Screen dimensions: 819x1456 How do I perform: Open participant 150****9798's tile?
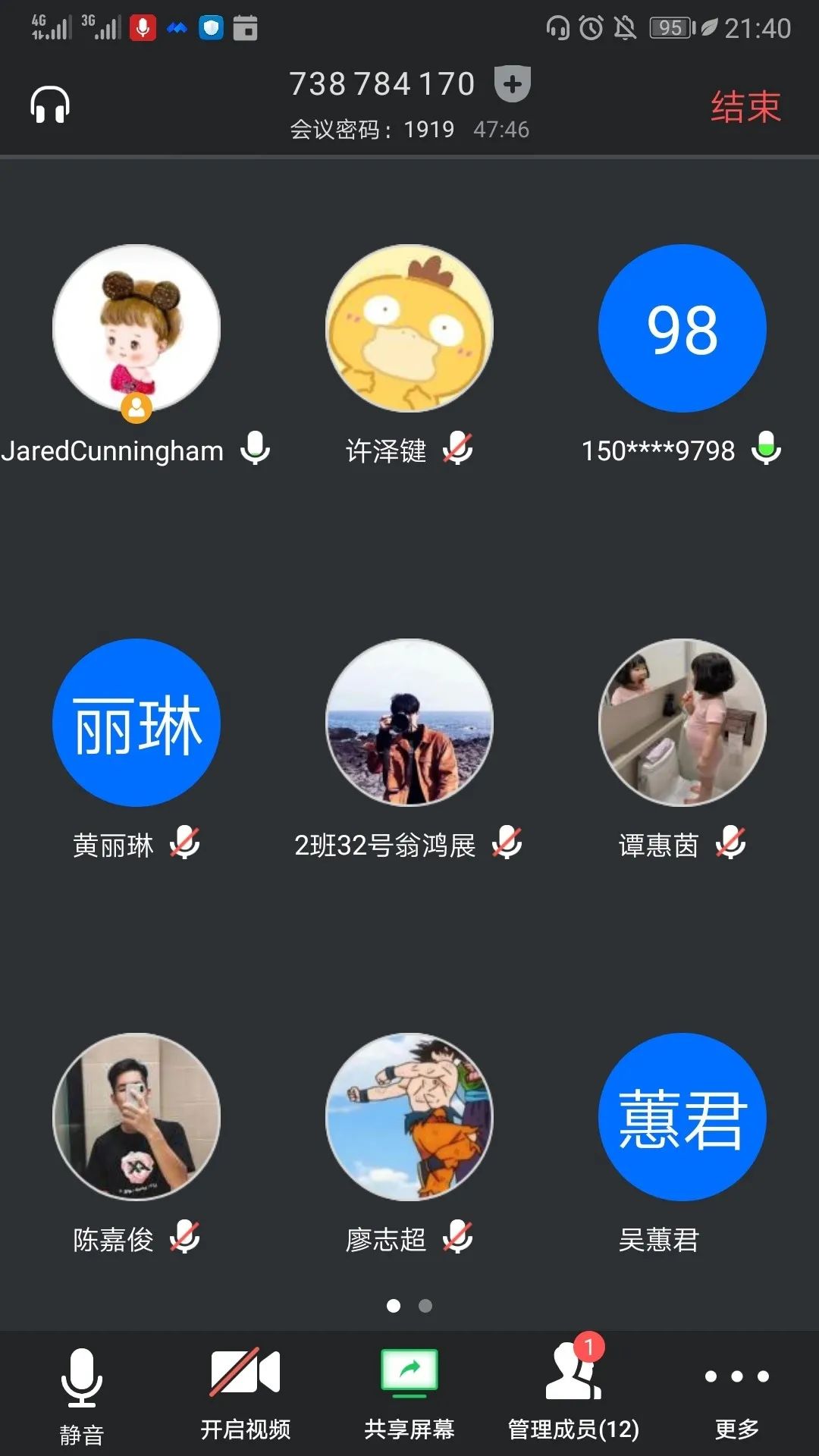pyautogui.click(x=682, y=328)
